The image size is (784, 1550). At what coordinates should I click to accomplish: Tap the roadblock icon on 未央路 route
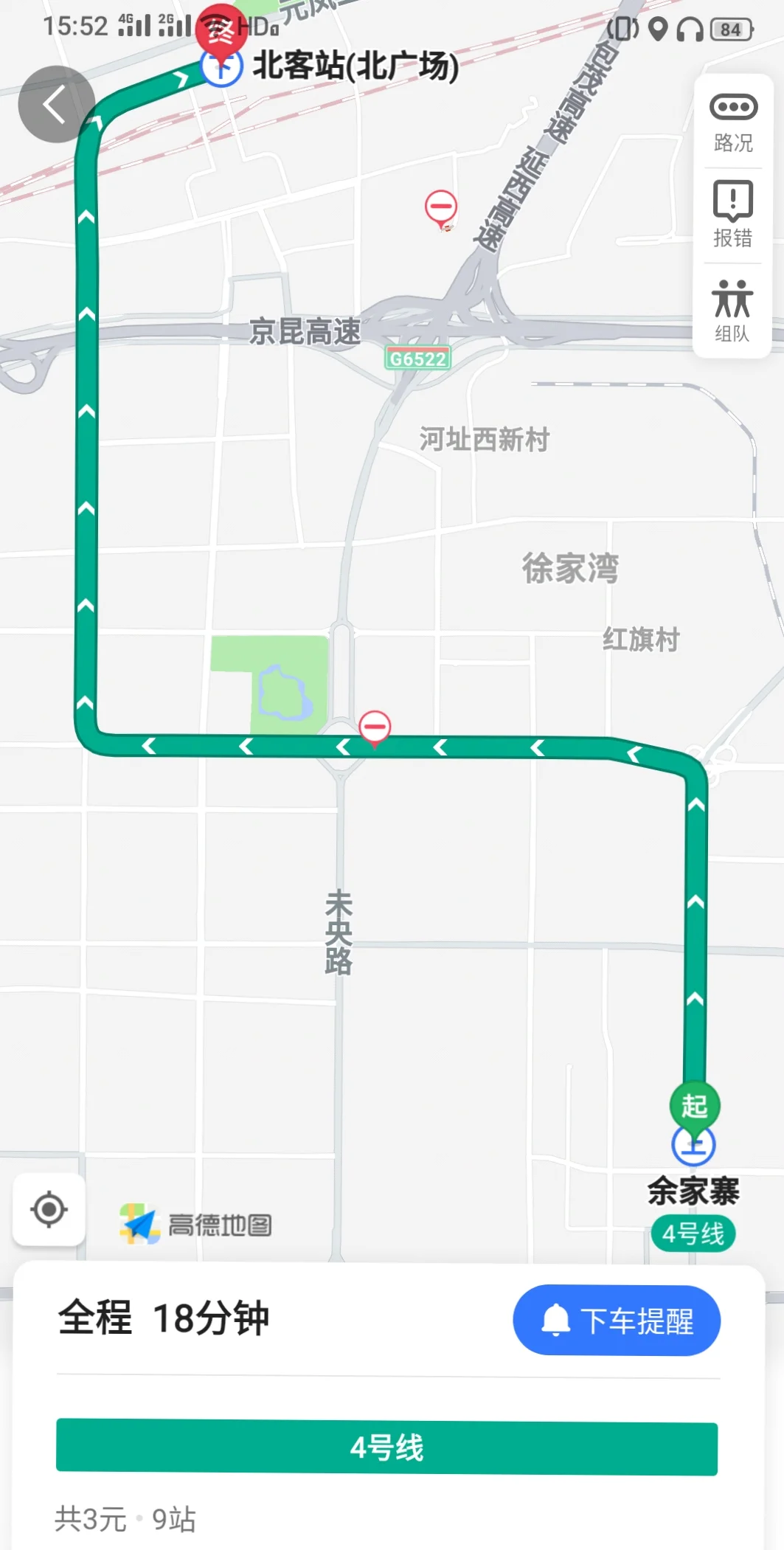click(376, 727)
